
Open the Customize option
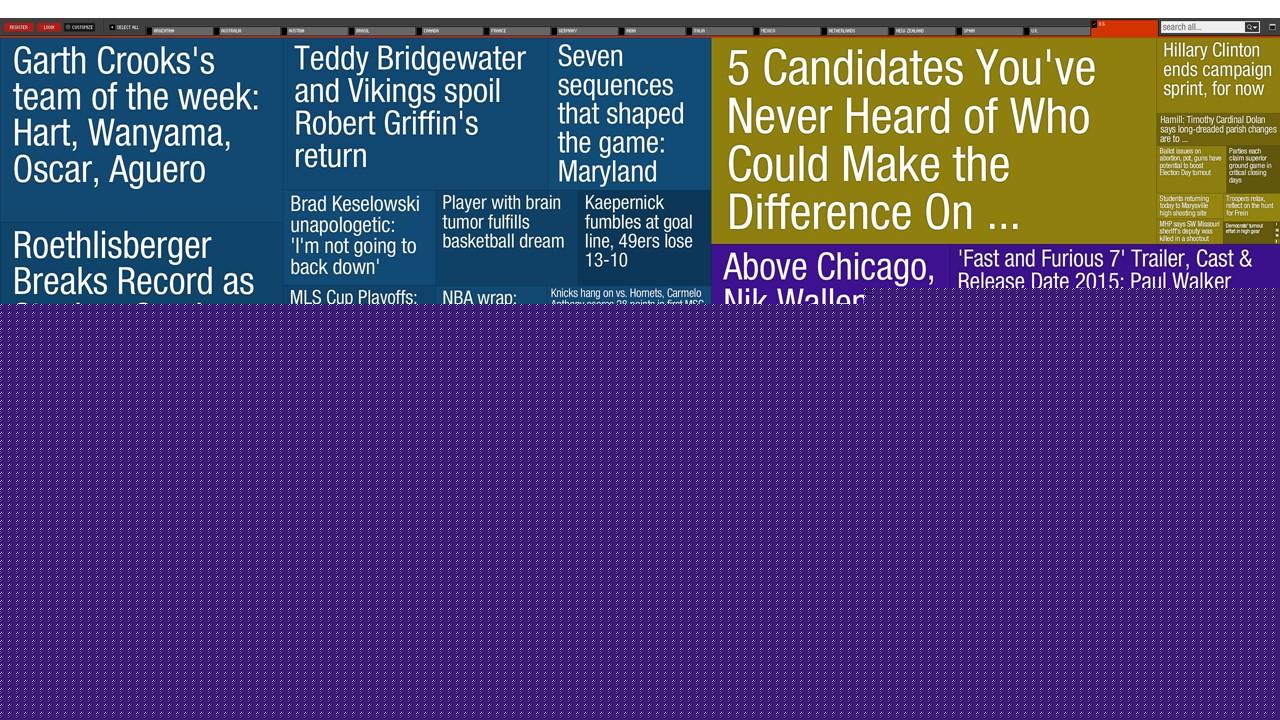tap(80, 27)
